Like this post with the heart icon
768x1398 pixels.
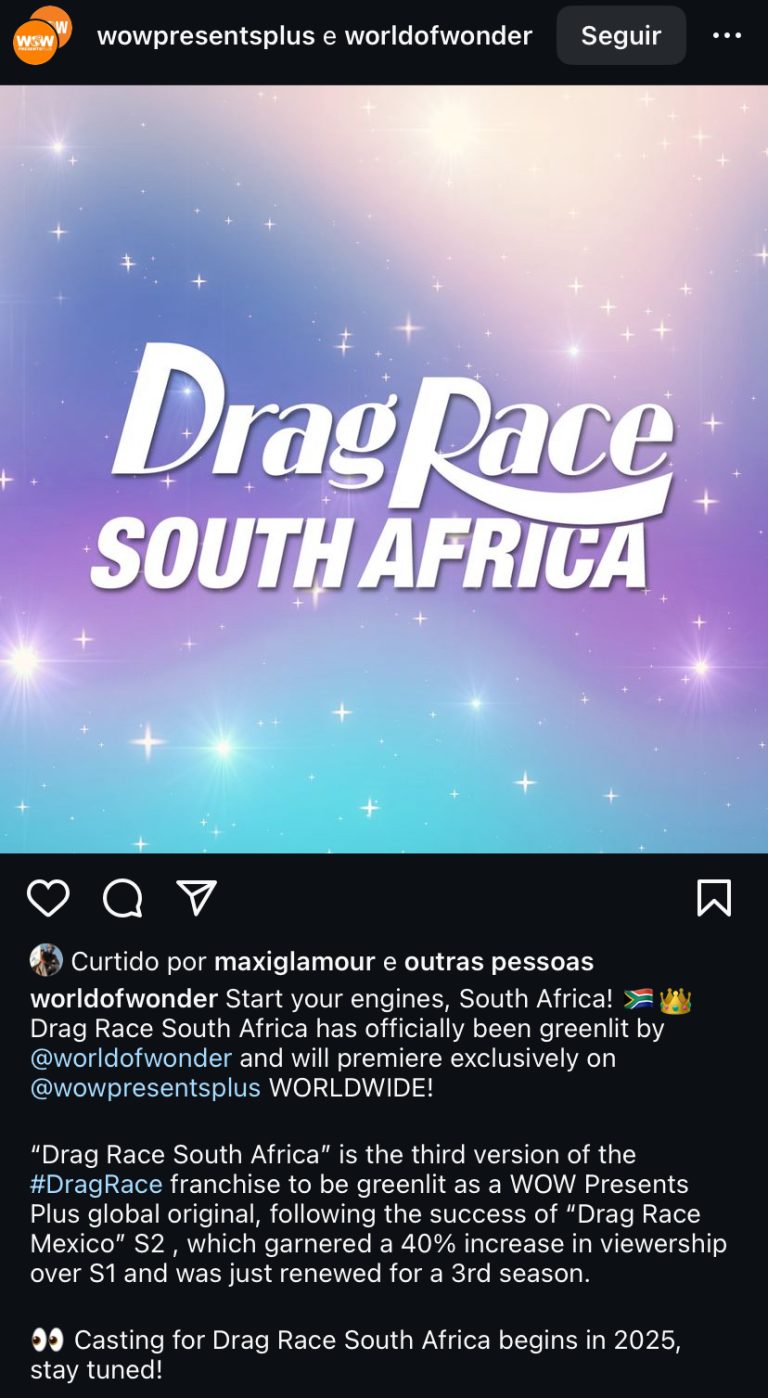coord(48,898)
